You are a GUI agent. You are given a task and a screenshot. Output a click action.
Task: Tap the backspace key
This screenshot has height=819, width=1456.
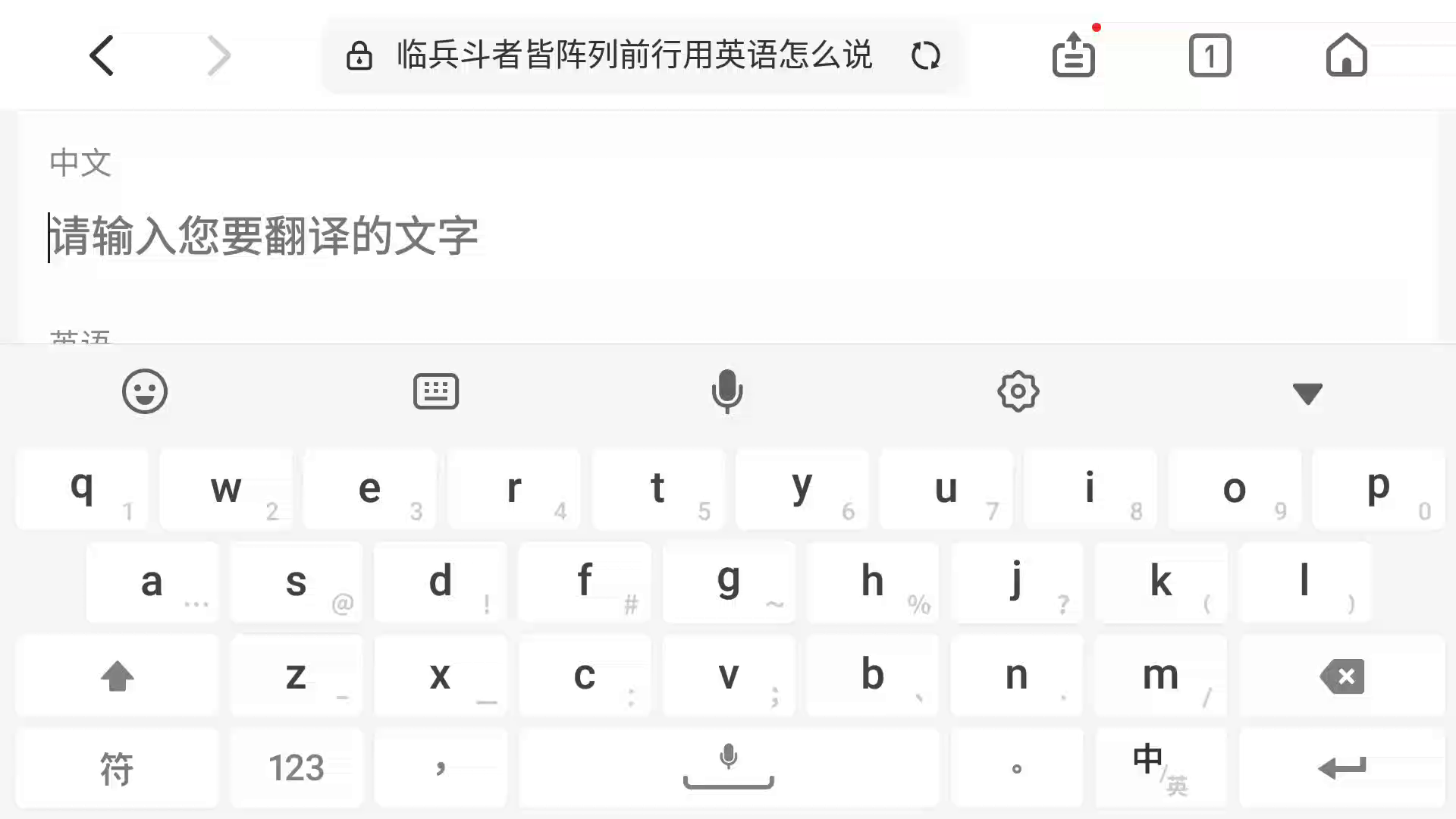pos(1341,676)
